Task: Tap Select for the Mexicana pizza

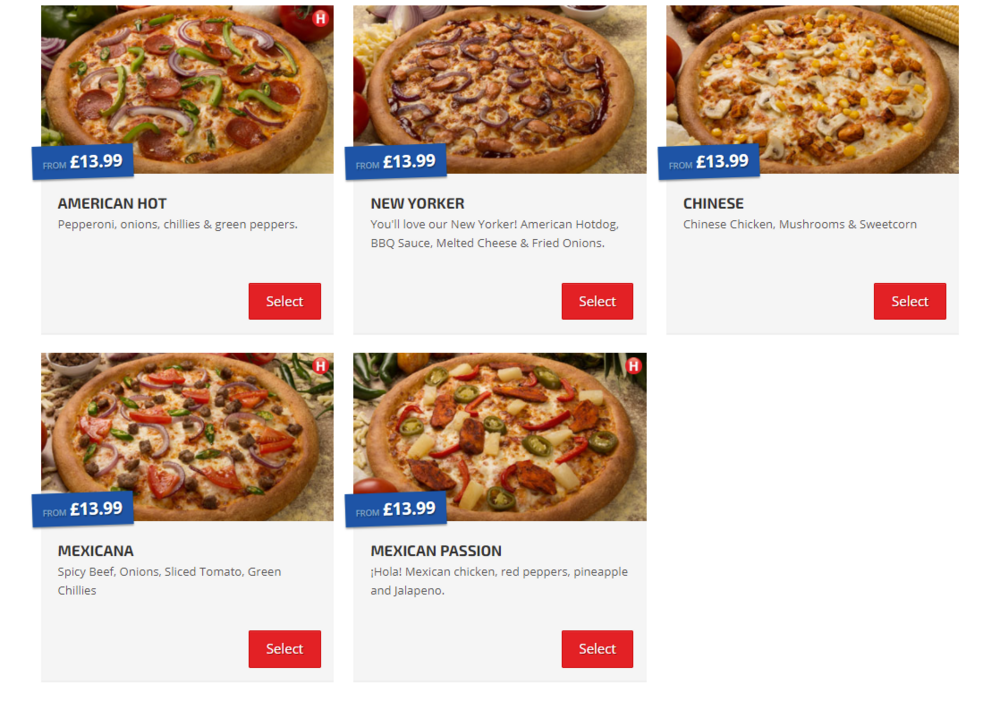Action: click(284, 649)
